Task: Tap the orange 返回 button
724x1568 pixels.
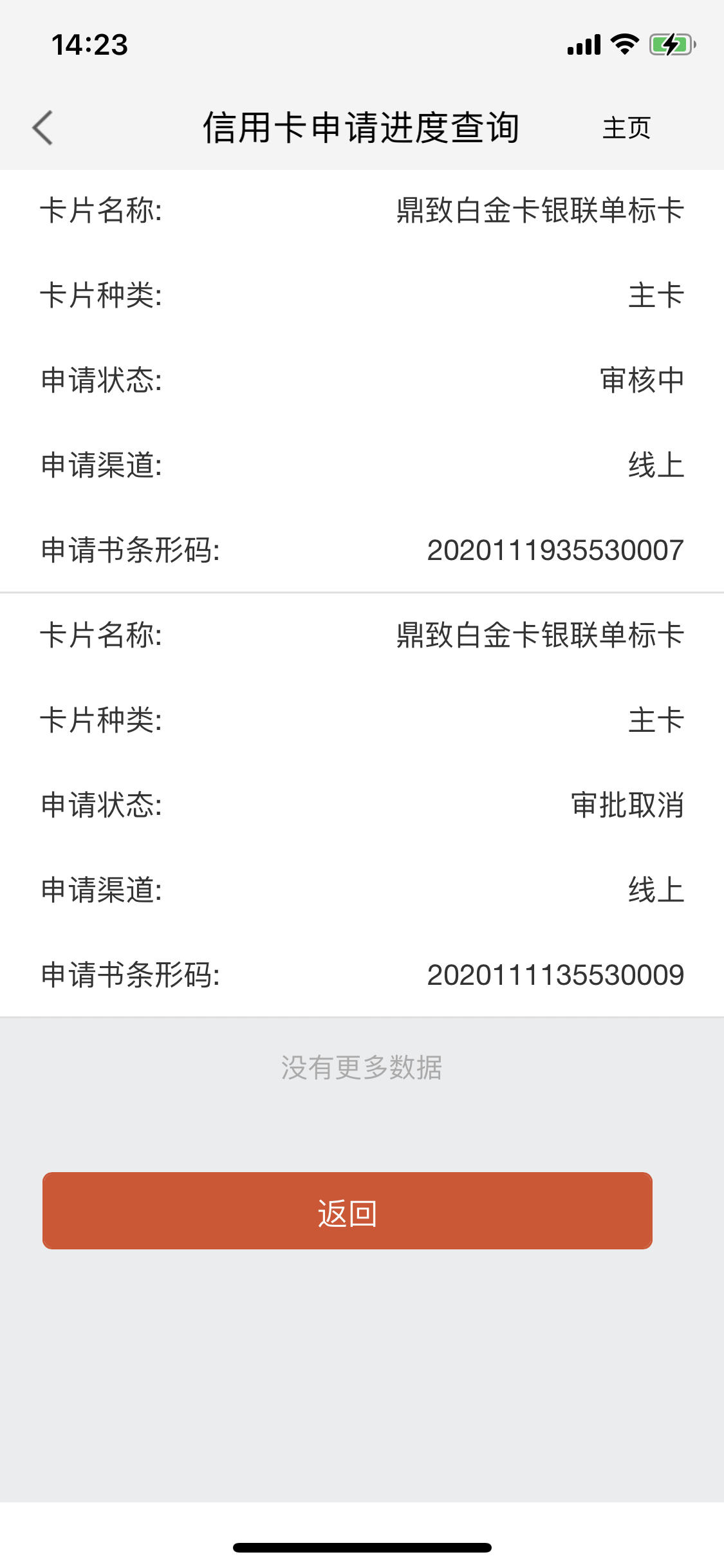Action: tap(348, 1211)
